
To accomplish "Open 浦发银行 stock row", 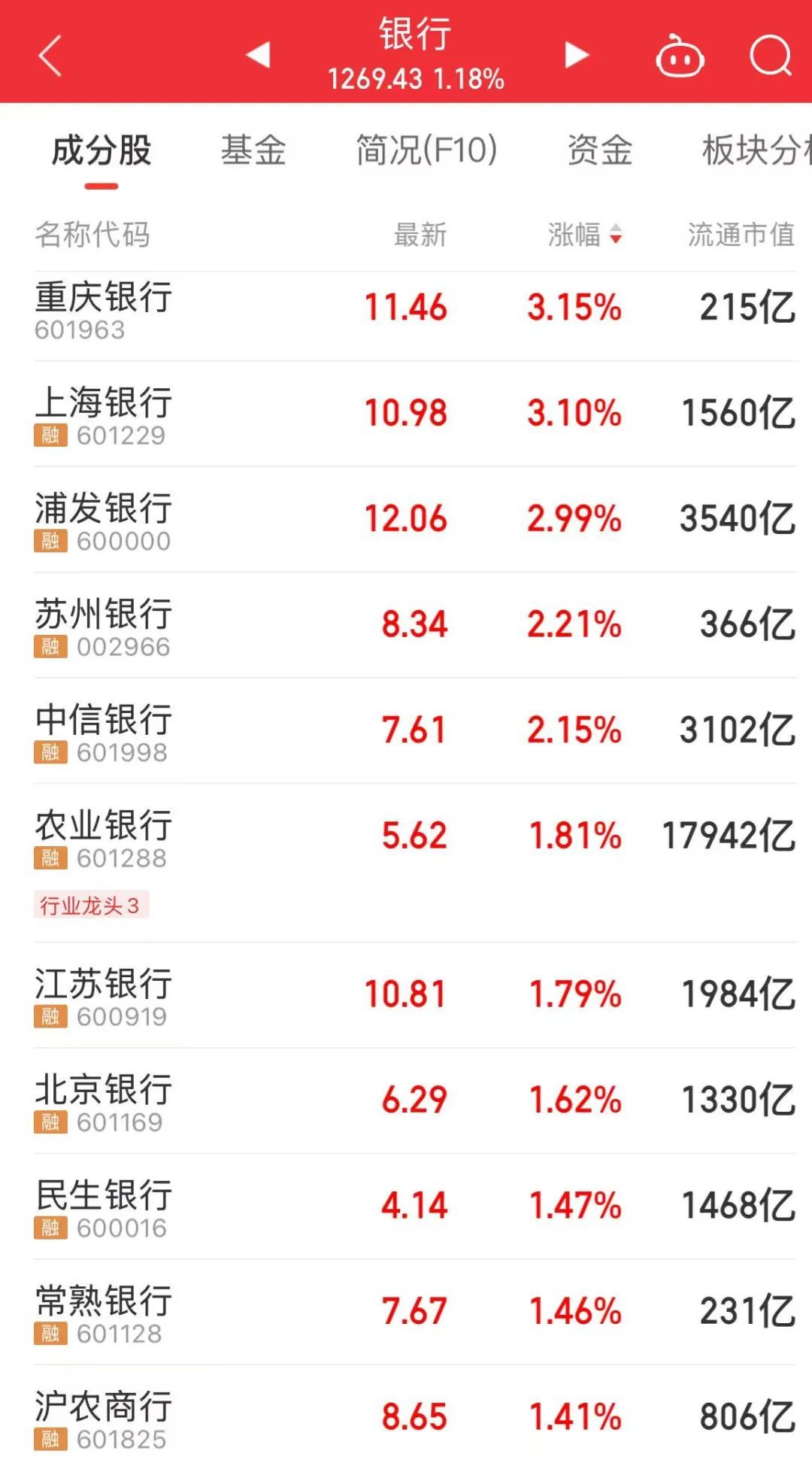I will pyautogui.click(x=104, y=520).
